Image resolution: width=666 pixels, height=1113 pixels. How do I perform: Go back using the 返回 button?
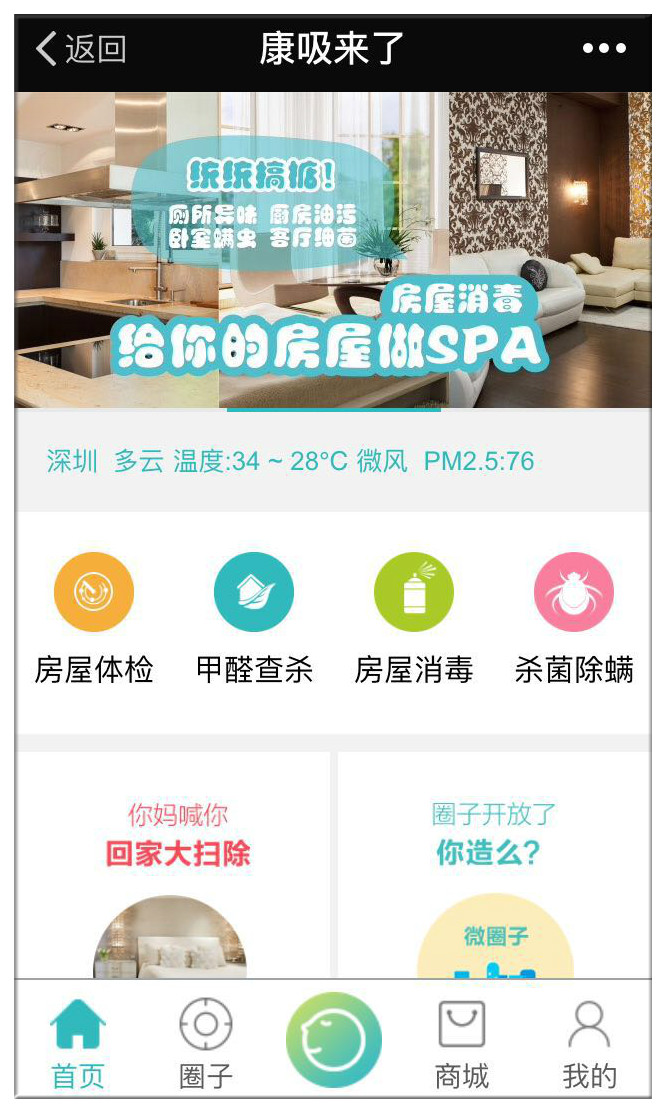(x=81, y=49)
